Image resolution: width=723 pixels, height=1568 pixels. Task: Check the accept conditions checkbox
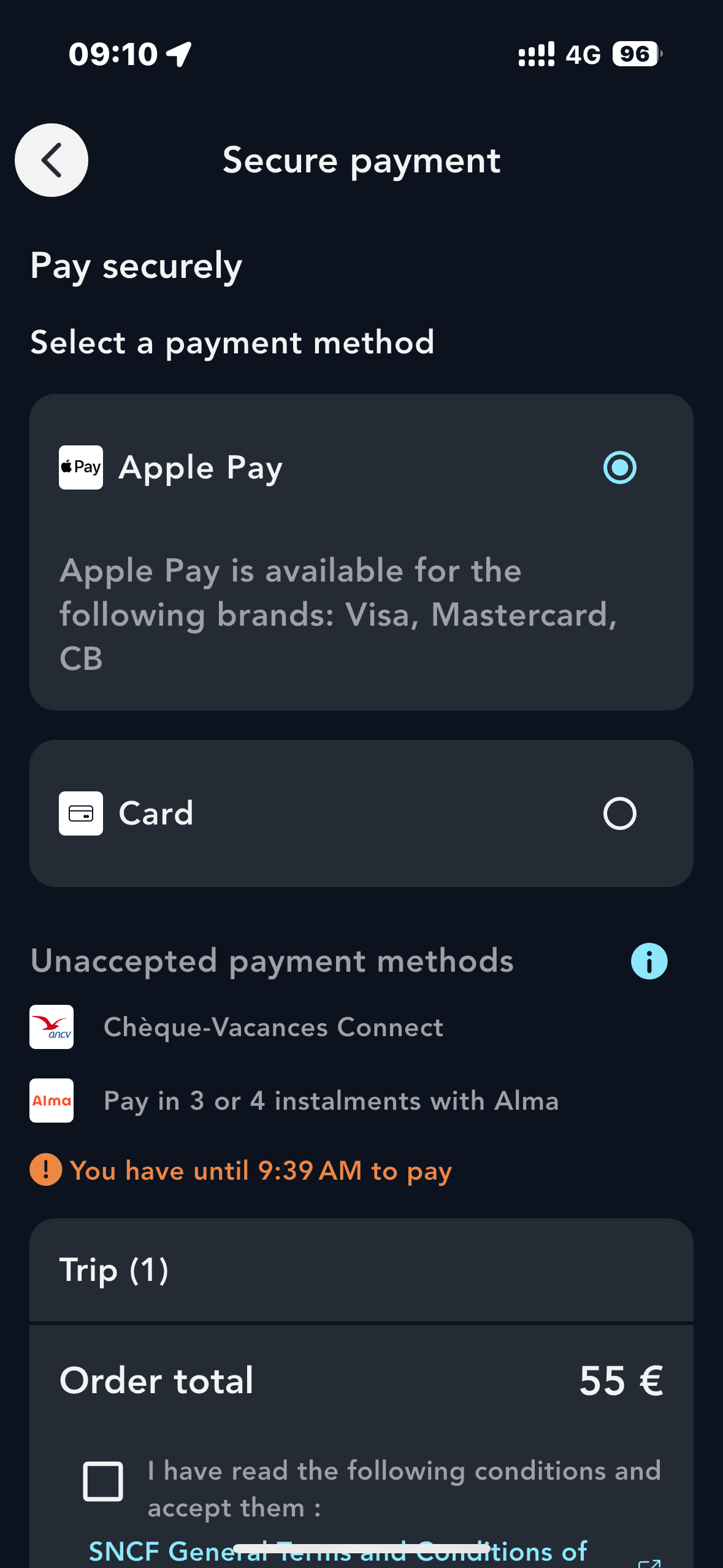click(x=103, y=1482)
